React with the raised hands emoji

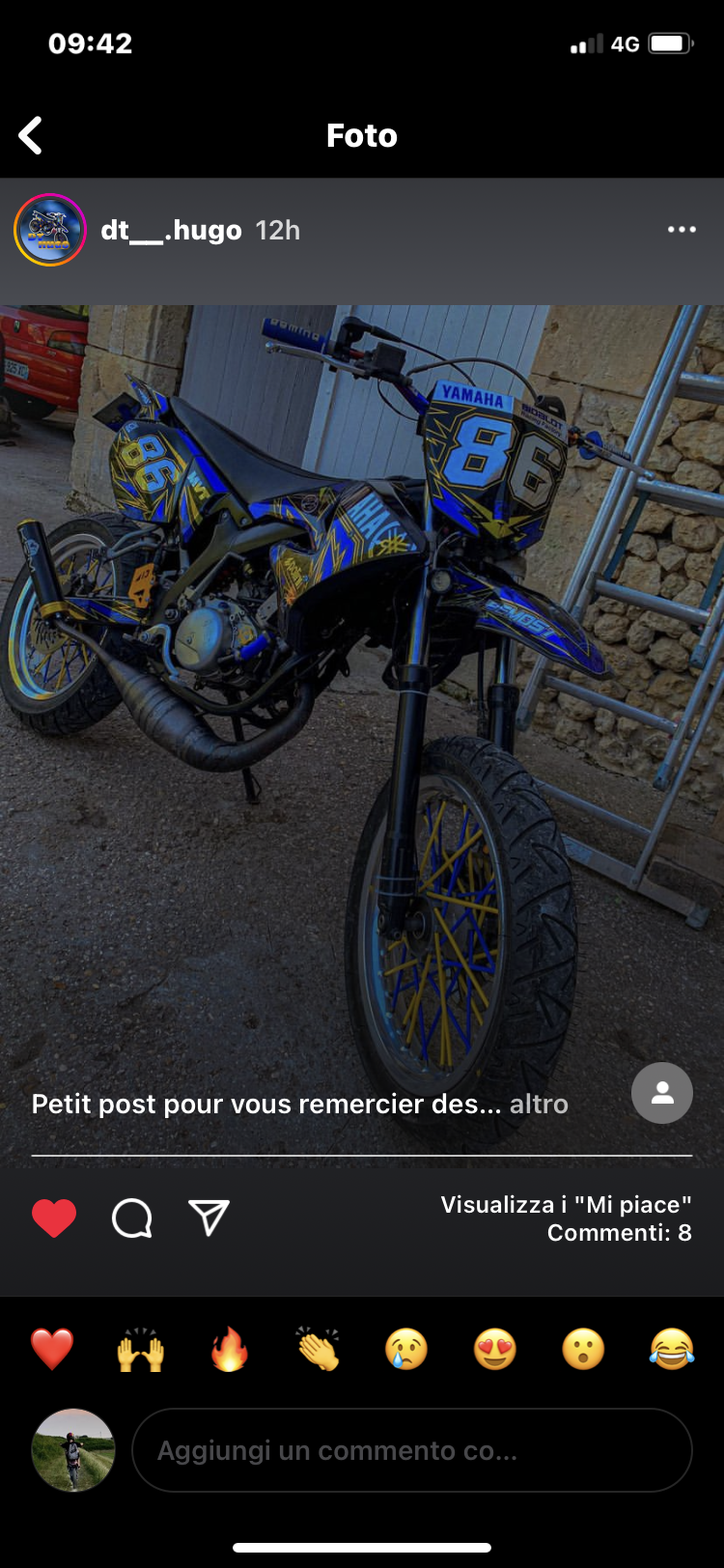tap(141, 1349)
